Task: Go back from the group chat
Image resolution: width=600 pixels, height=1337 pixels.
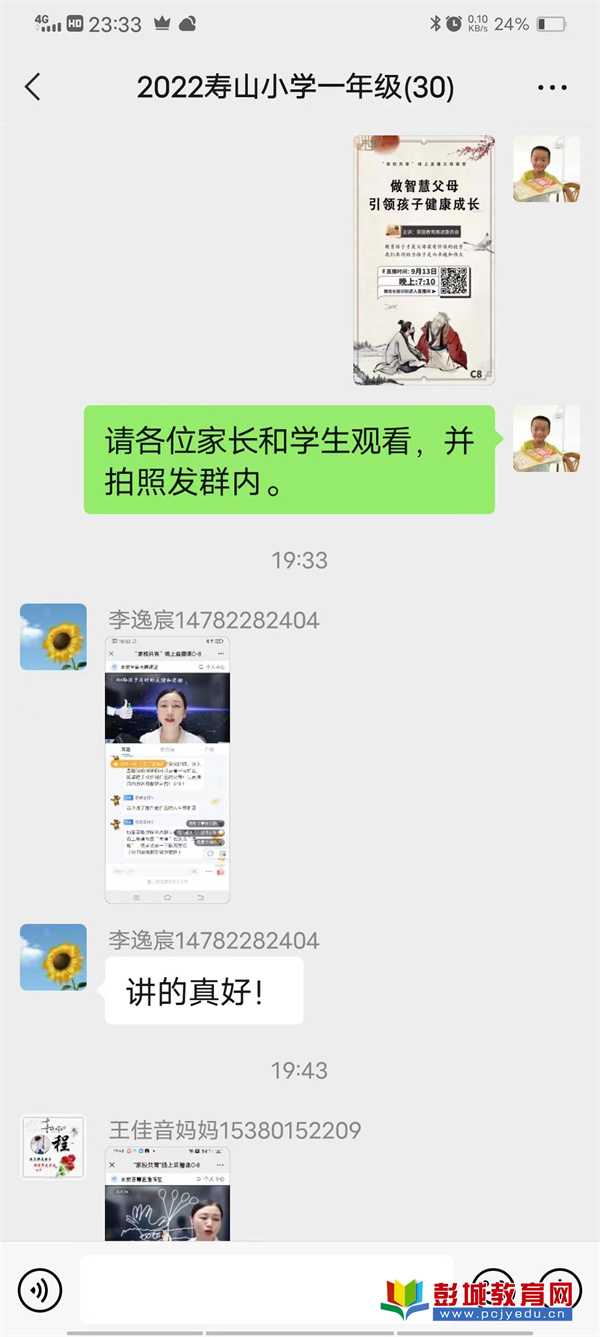Action: (x=33, y=87)
